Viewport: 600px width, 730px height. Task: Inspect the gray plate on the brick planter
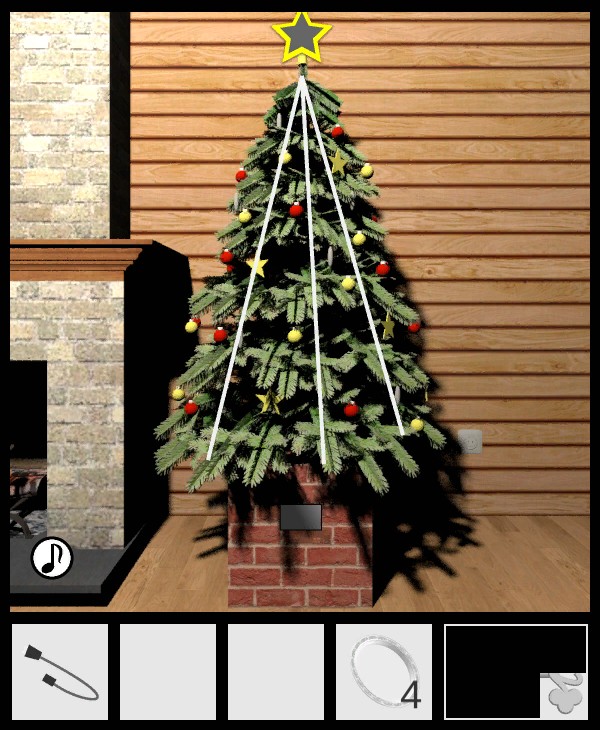[x=300, y=517]
